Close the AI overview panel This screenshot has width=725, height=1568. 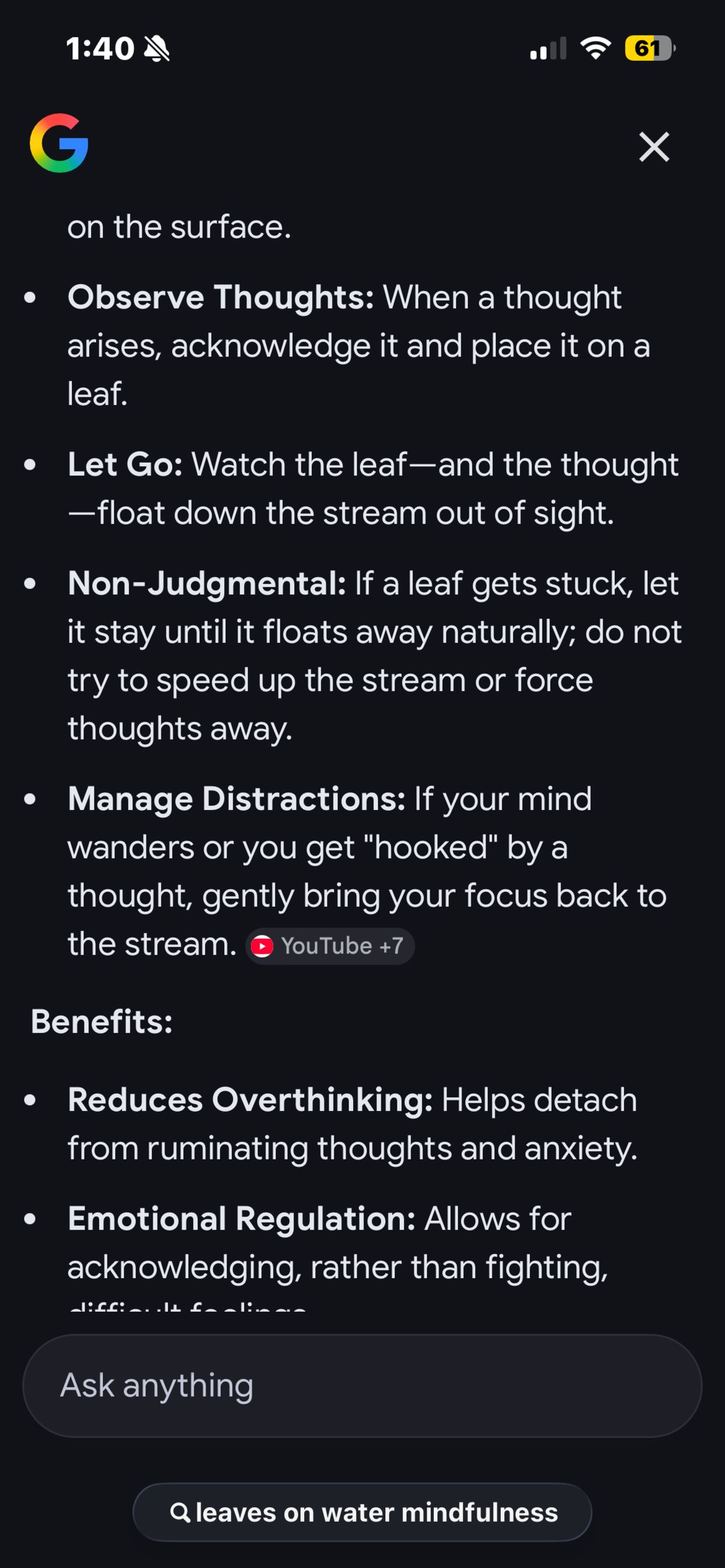pyautogui.click(x=654, y=146)
